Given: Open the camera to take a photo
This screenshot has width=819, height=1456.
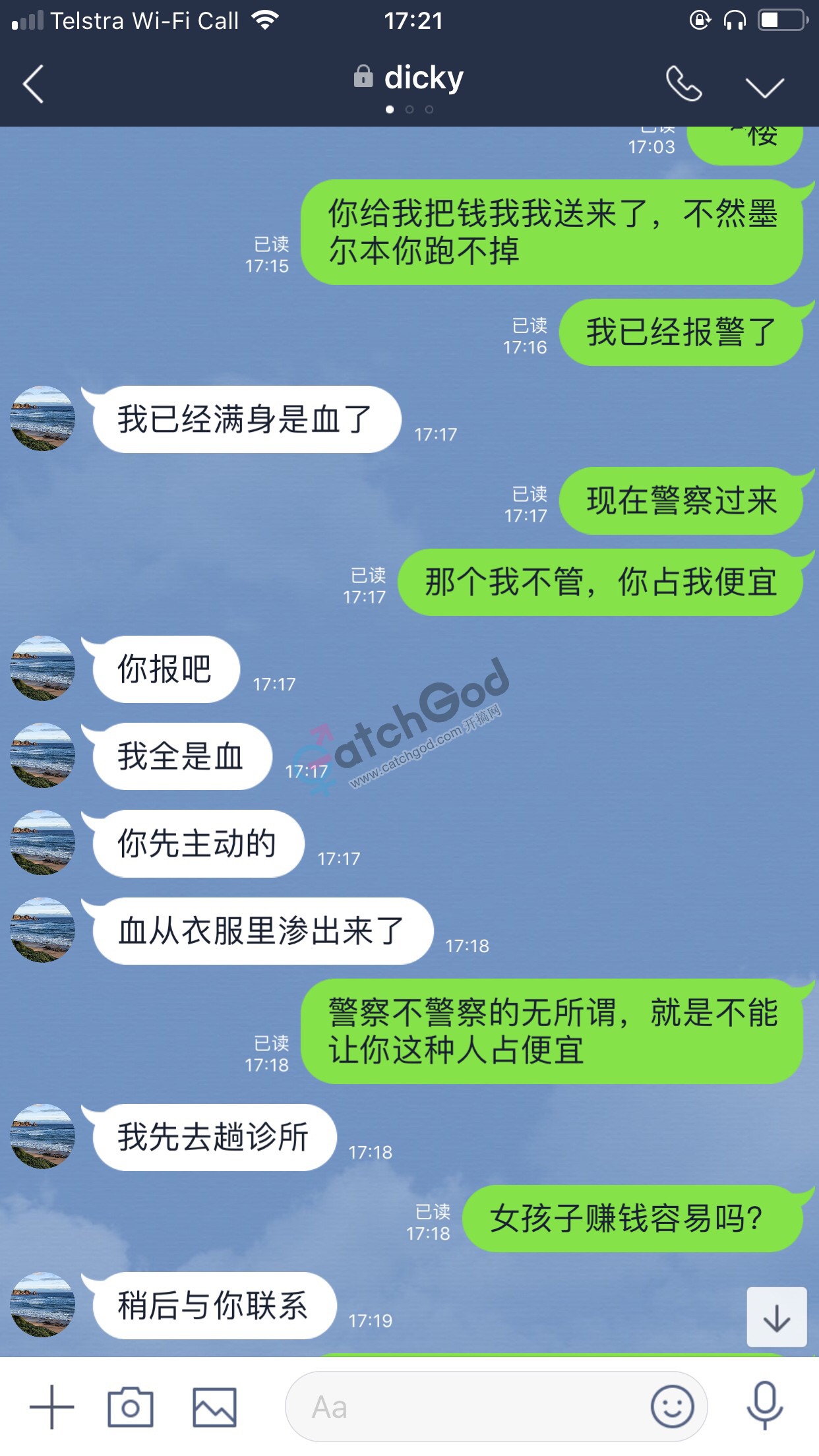Looking at the screenshot, I should (131, 1407).
